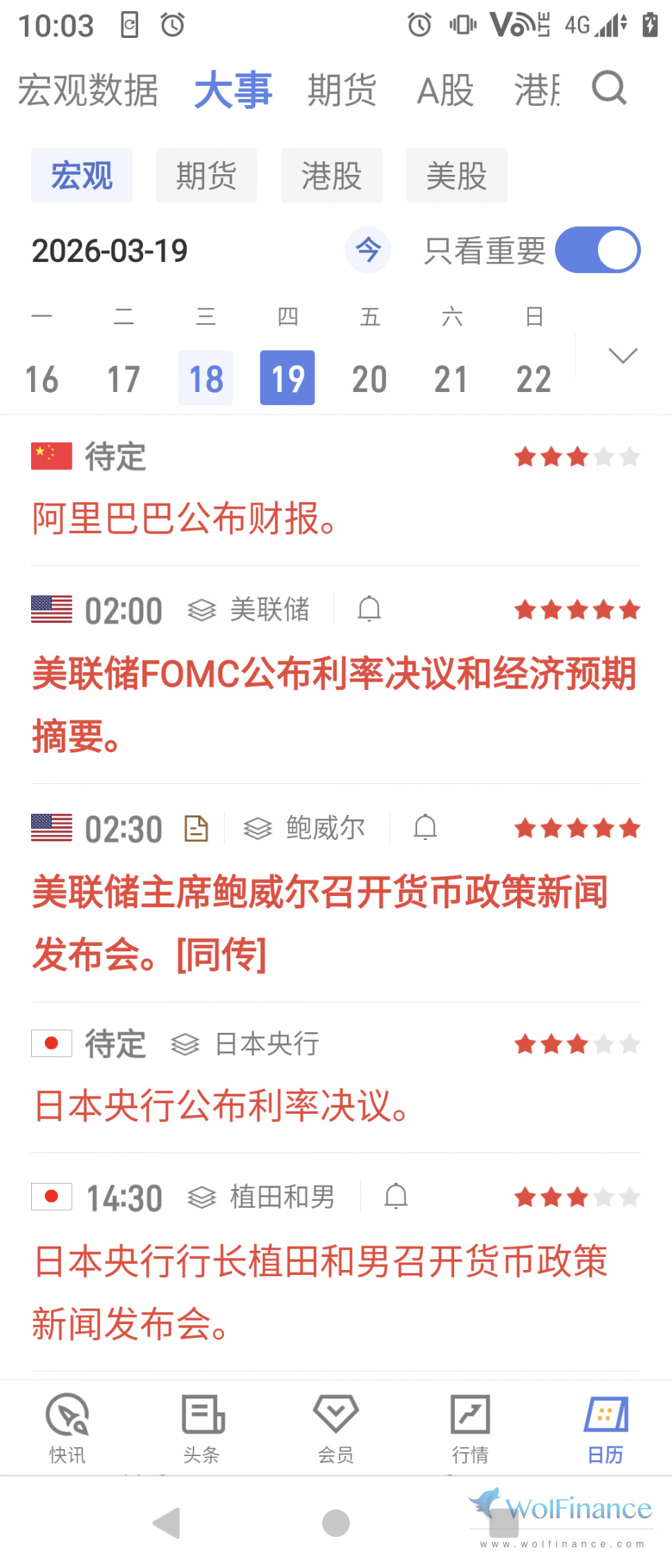Image resolution: width=672 pixels, height=1568 pixels.
Task: Tap the system back button
Action: click(x=167, y=1523)
